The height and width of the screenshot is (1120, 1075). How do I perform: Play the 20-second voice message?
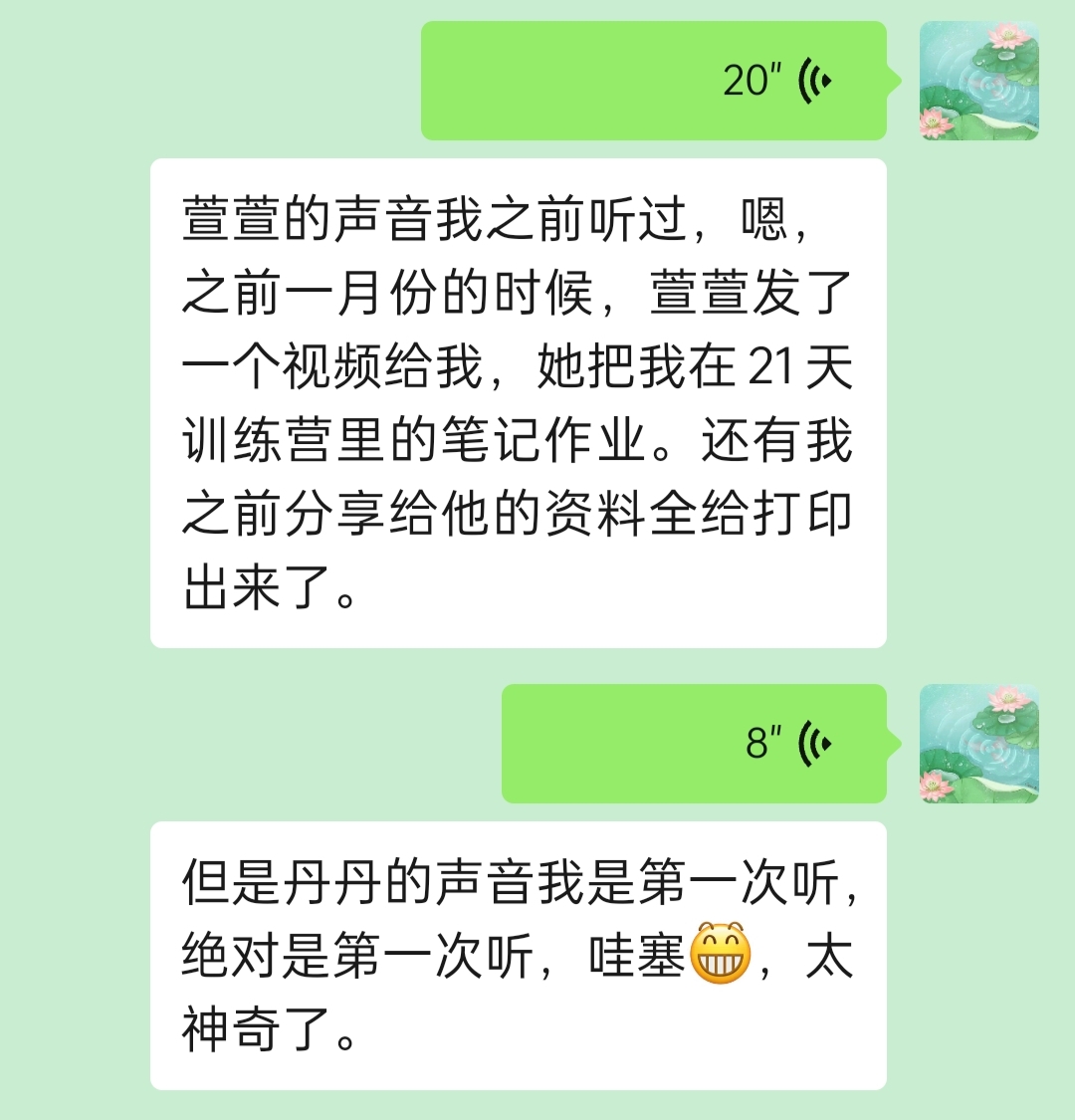(653, 81)
